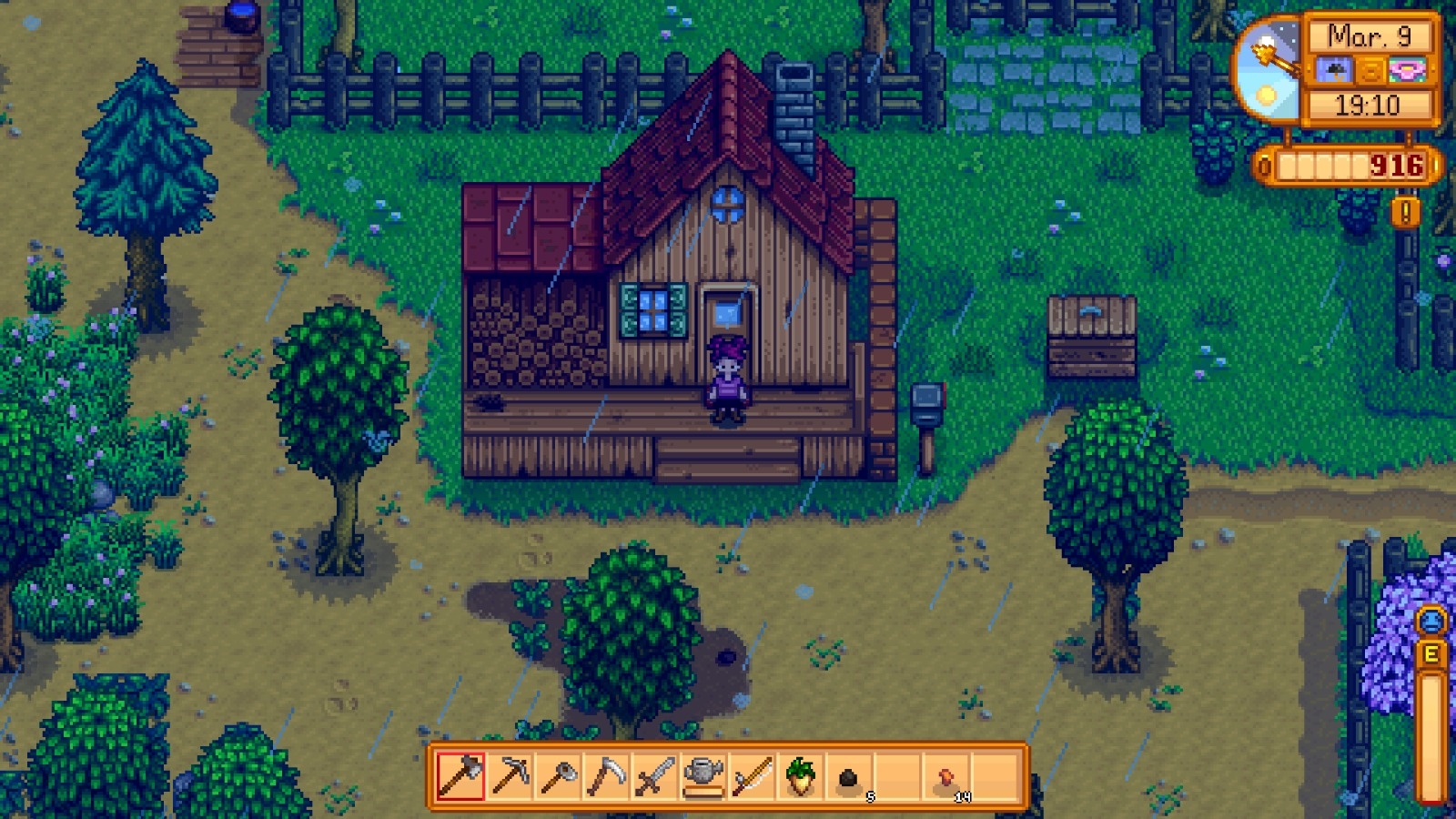The width and height of the screenshot is (1456, 819).
Task: Select the axe in the toolbar
Action: coord(460,776)
